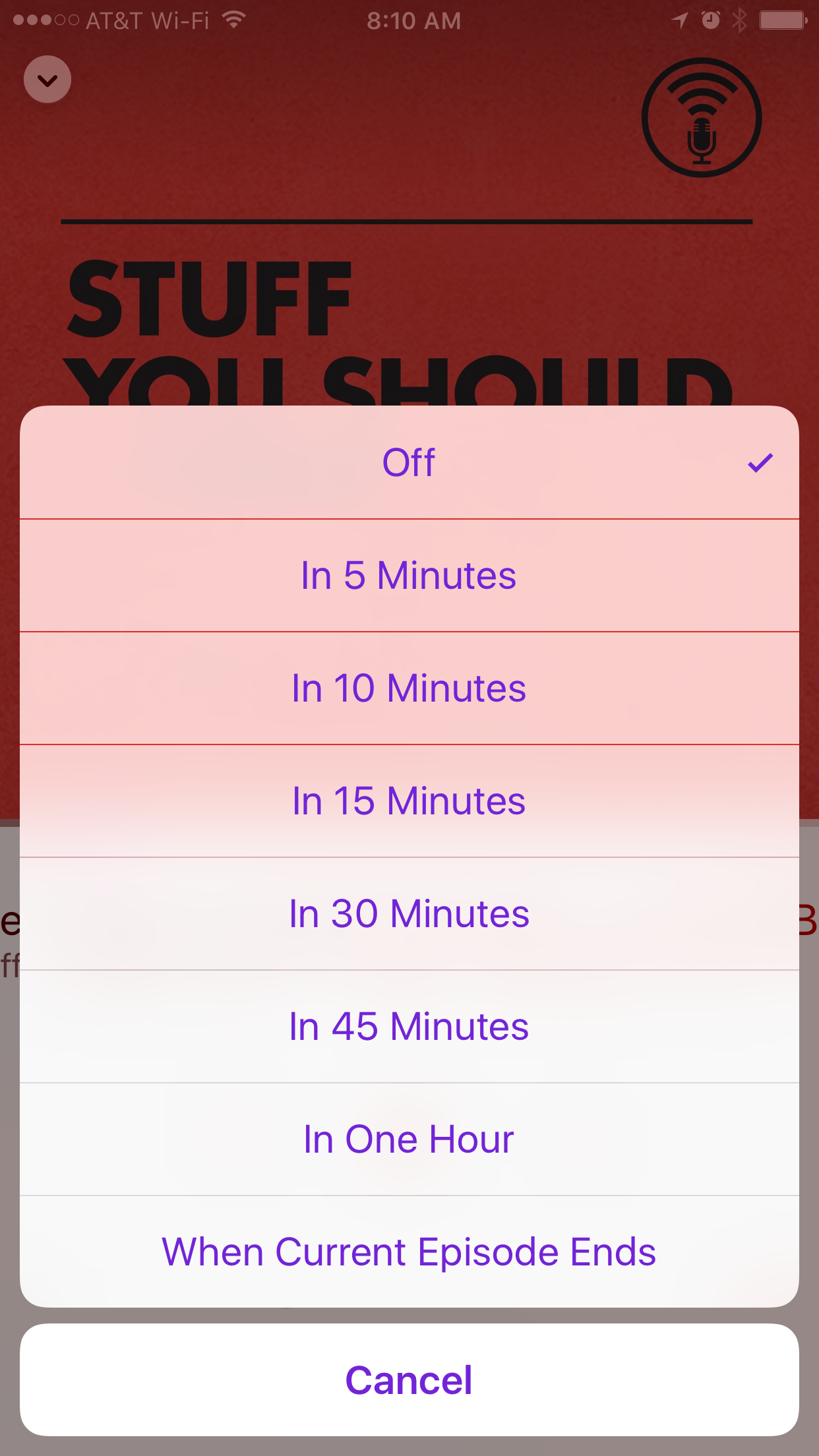Choose In One Hour

[x=409, y=1139]
